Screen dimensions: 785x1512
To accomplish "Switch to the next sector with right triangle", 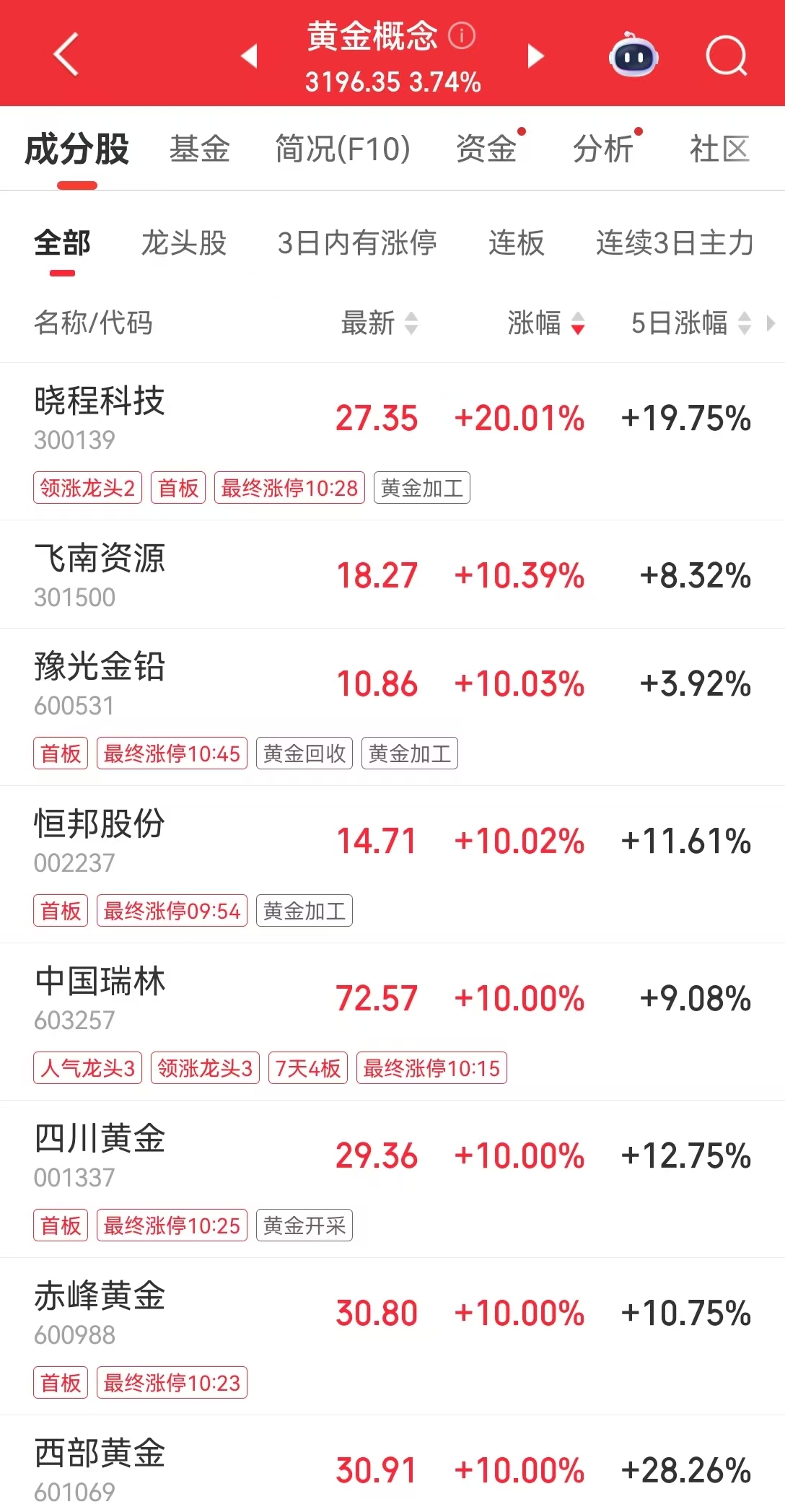I will tap(535, 56).
